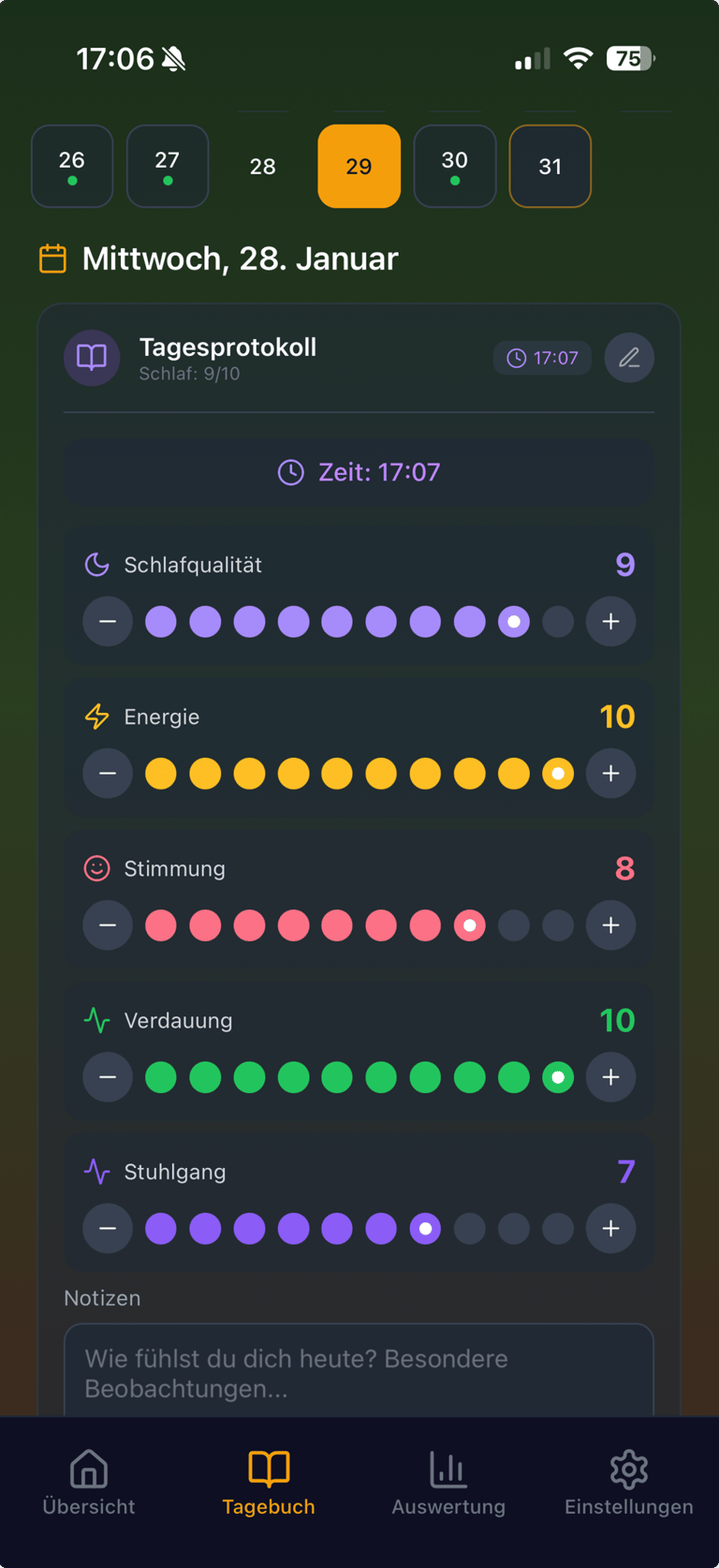Image resolution: width=719 pixels, height=1568 pixels.
Task: Lower Energie using its minus button
Action: [x=108, y=774]
